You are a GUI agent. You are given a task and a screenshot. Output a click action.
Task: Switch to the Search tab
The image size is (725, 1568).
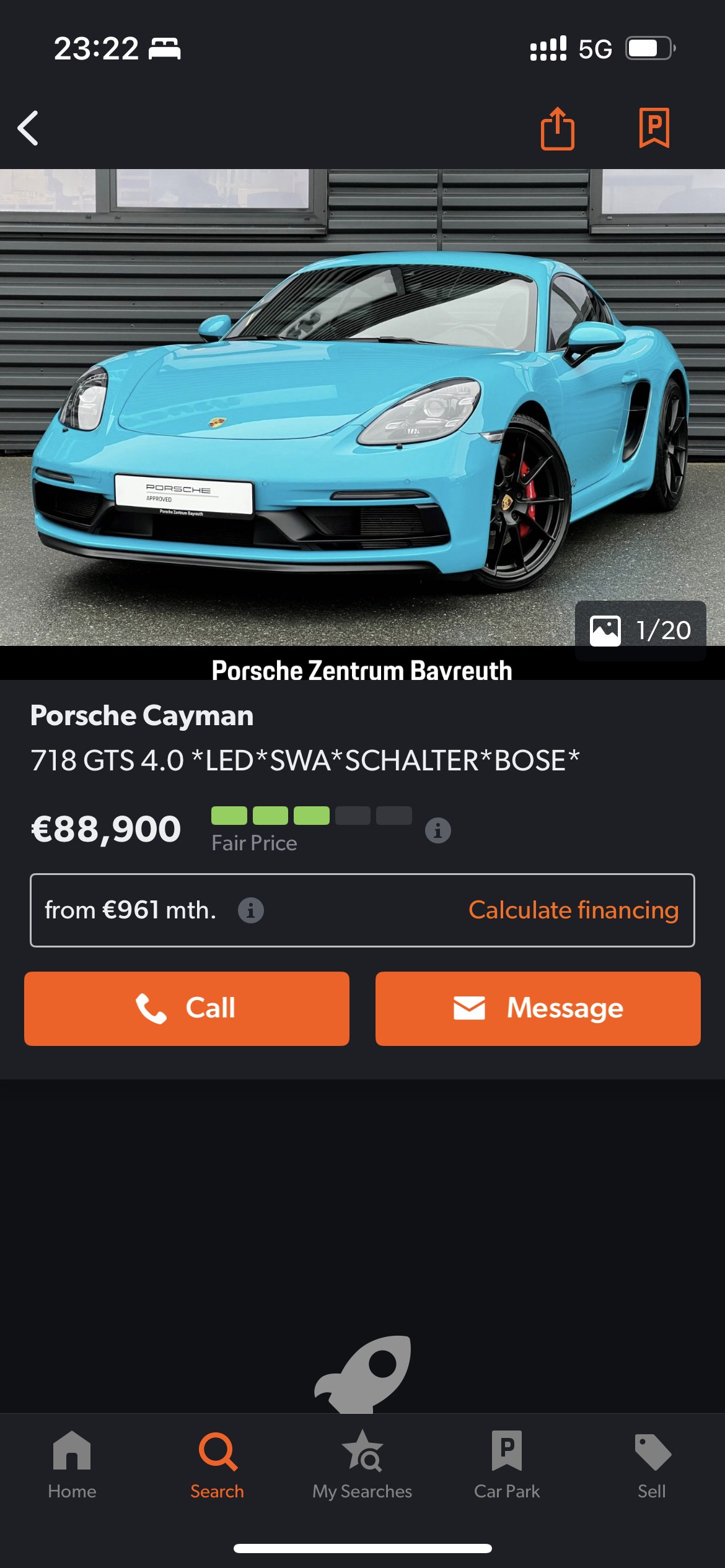217,1465
